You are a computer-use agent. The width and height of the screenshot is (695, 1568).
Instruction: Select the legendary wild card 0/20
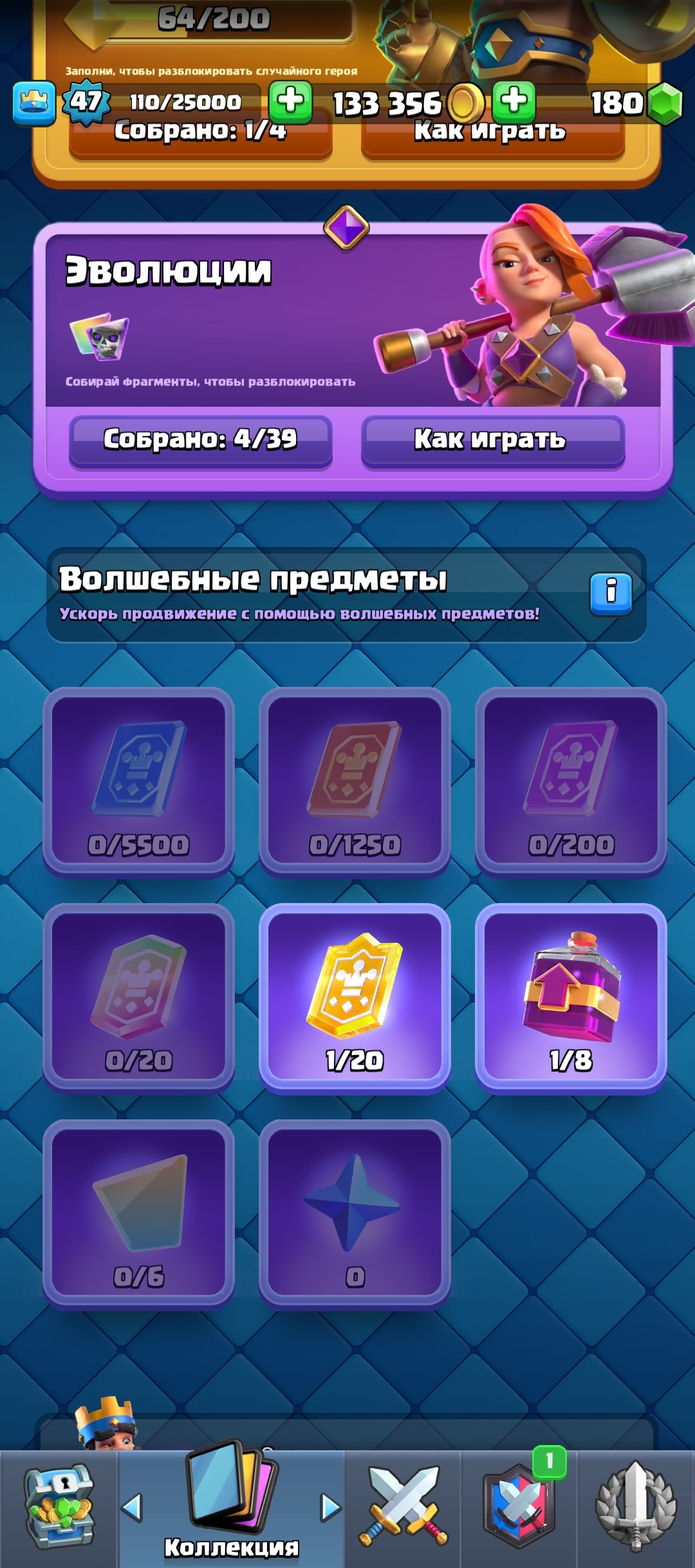point(138,997)
